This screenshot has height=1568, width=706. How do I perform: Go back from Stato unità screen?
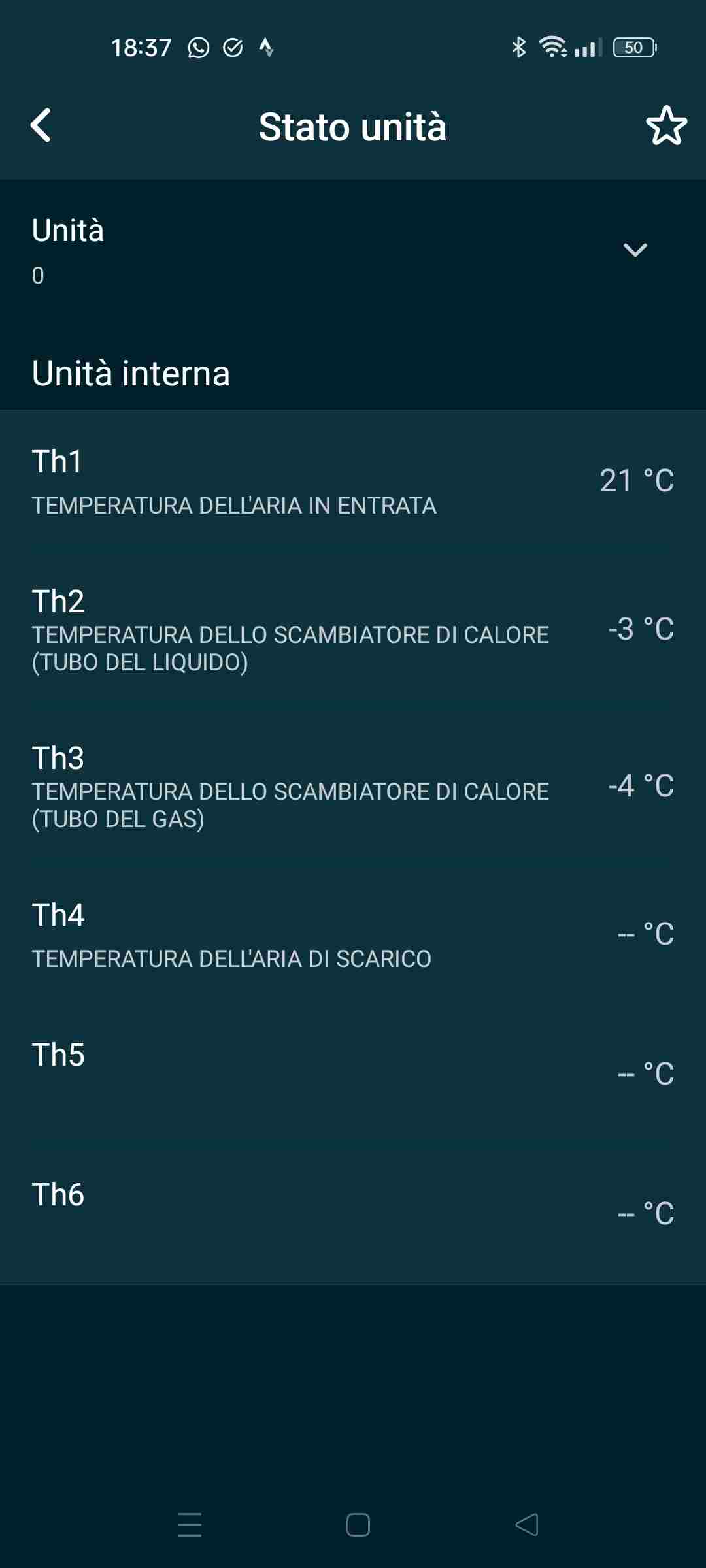click(x=41, y=125)
